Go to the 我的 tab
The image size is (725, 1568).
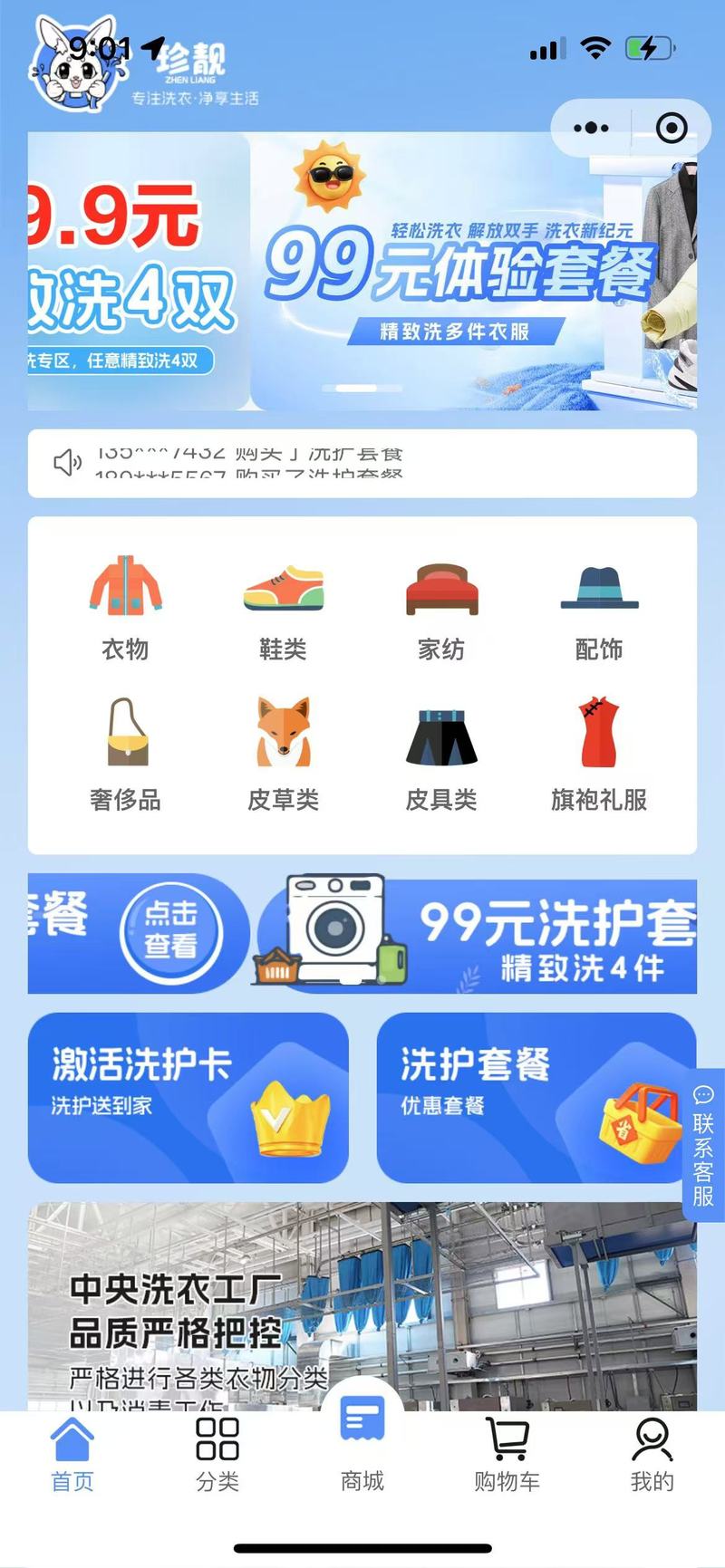coord(652,1455)
